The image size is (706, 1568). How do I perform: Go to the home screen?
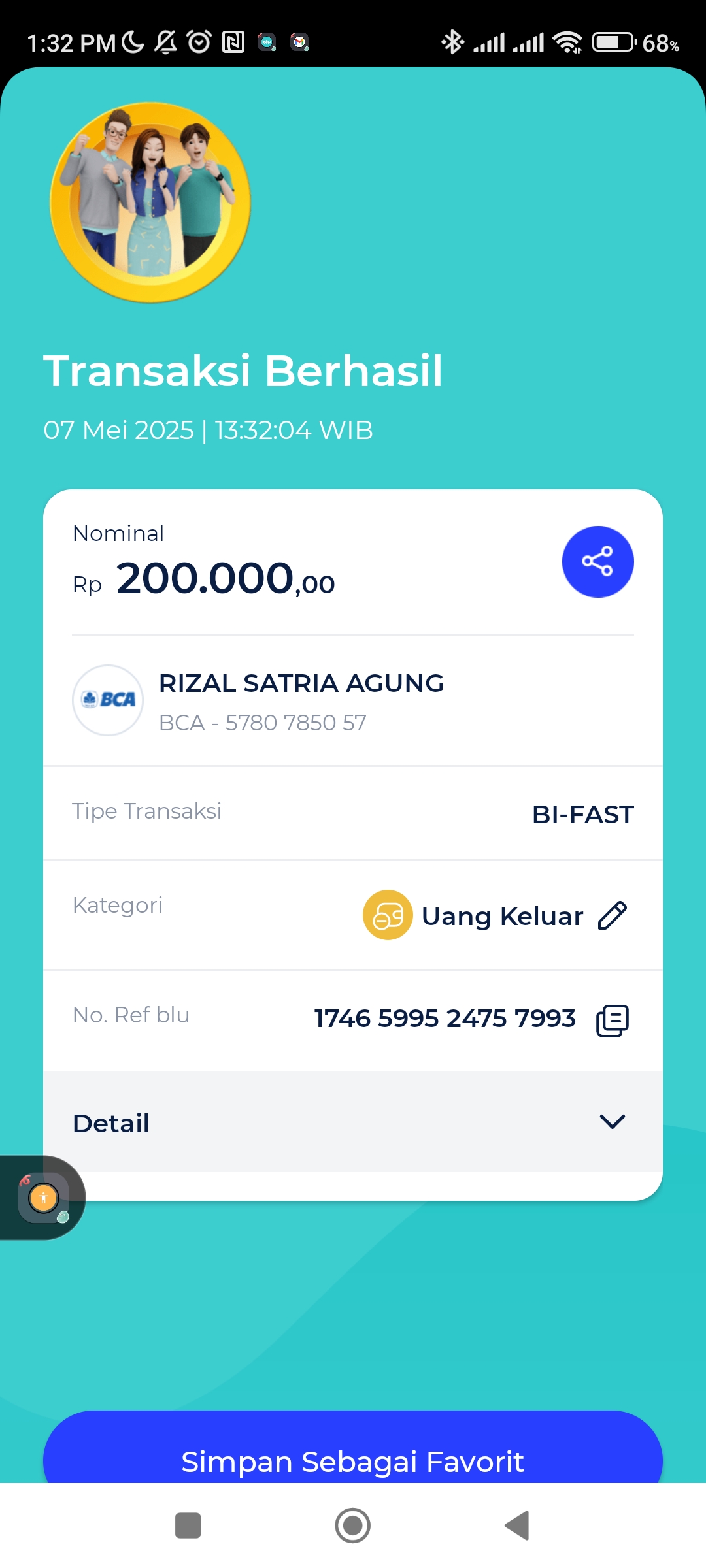(353, 1526)
